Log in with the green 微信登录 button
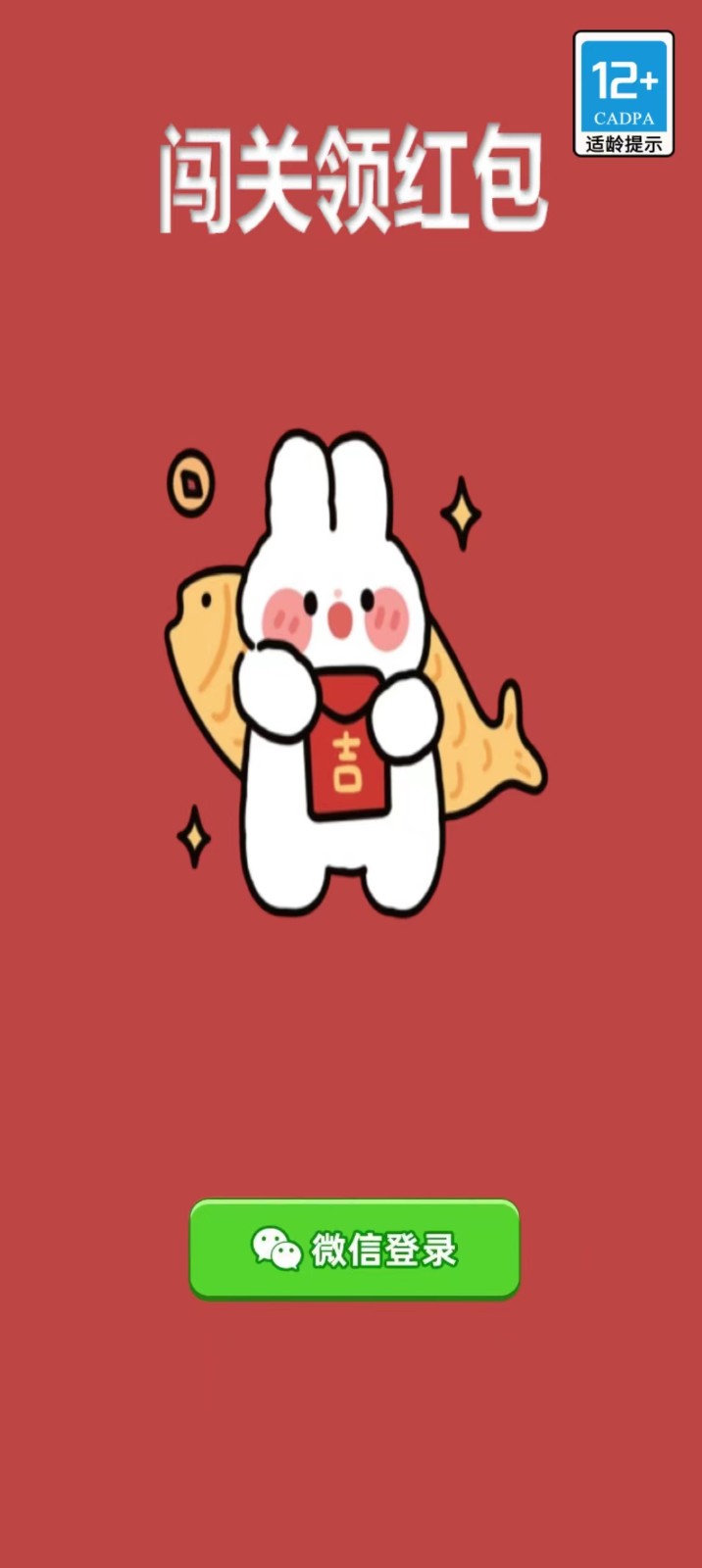Viewport: 702px width, 1568px height. (354, 1249)
